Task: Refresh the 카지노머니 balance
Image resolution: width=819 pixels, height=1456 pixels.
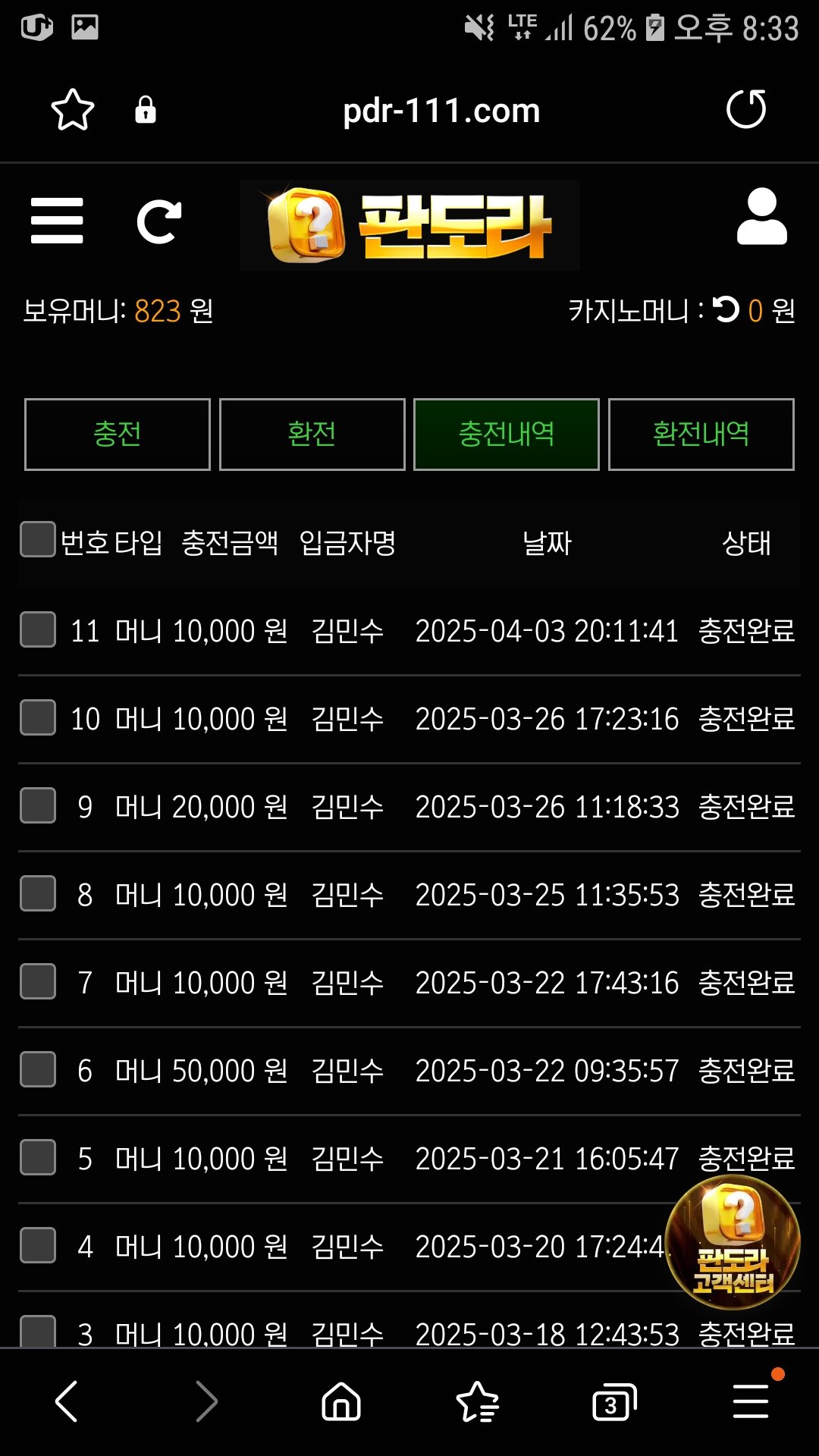Action: click(726, 309)
